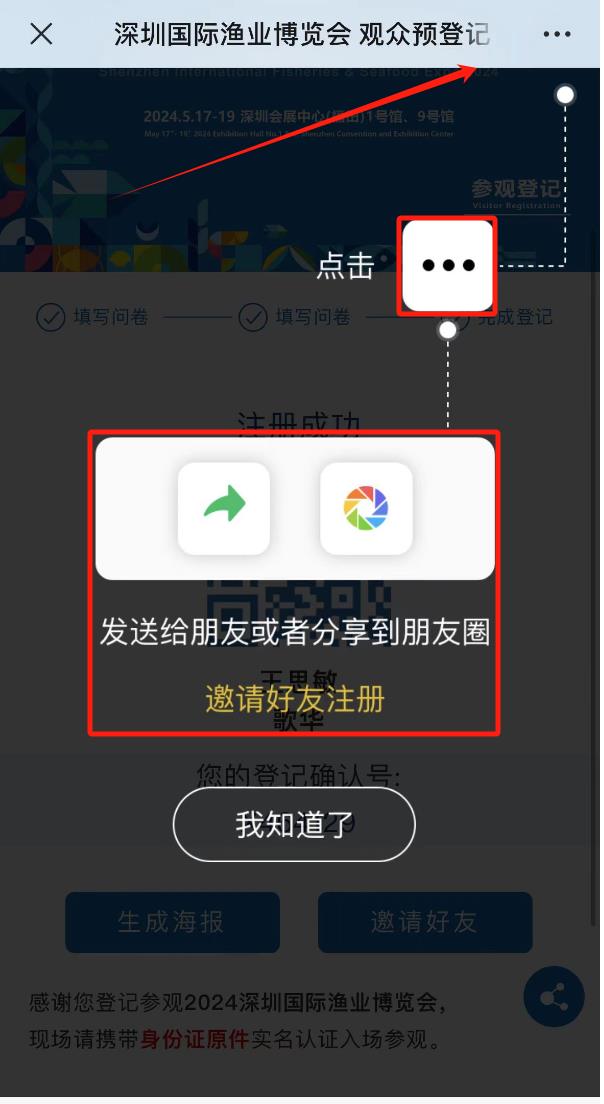This screenshot has width=604, height=1104.
Task: Tap the 生成海报 button
Action: (172, 922)
